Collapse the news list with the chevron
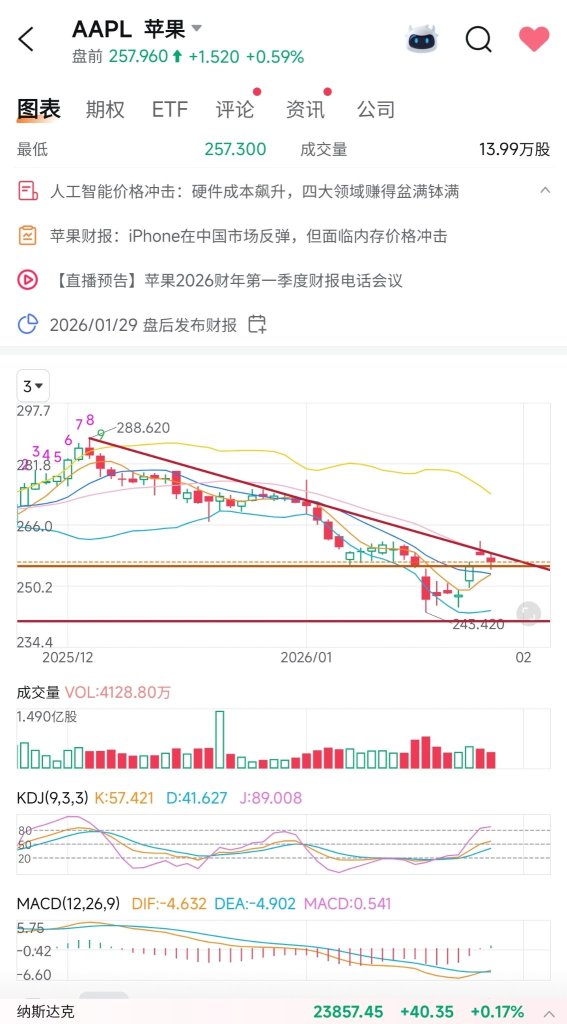 pyautogui.click(x=544, y=190)
